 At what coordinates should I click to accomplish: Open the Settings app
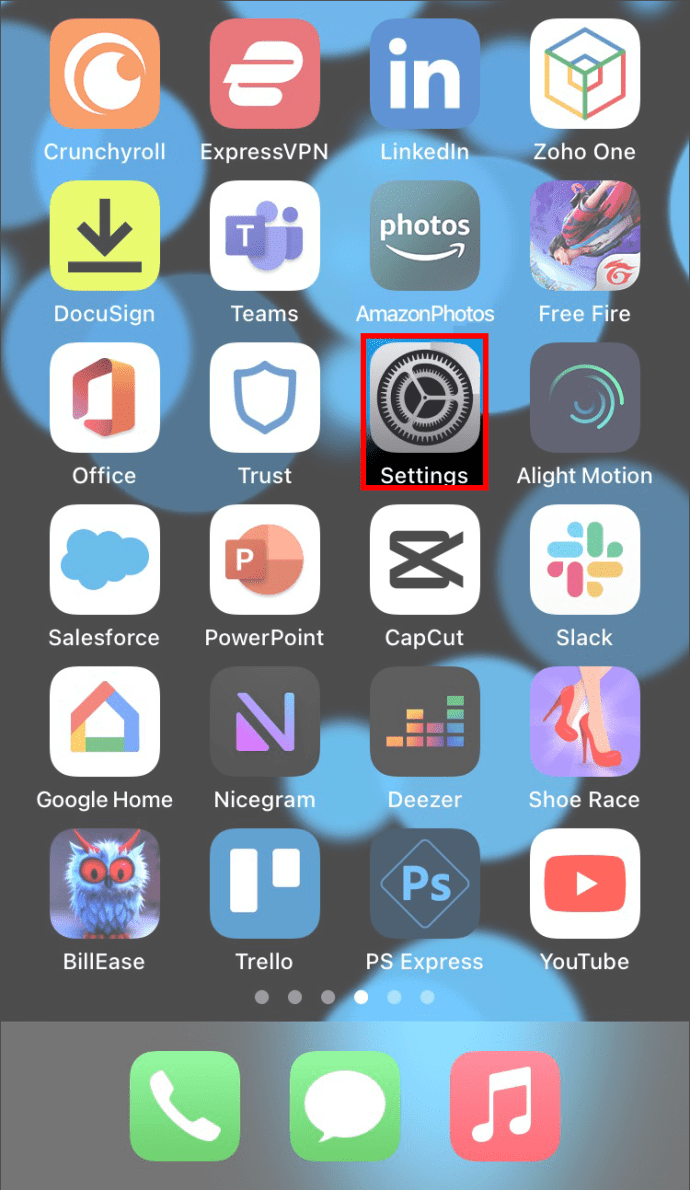(x=425, y=398)
